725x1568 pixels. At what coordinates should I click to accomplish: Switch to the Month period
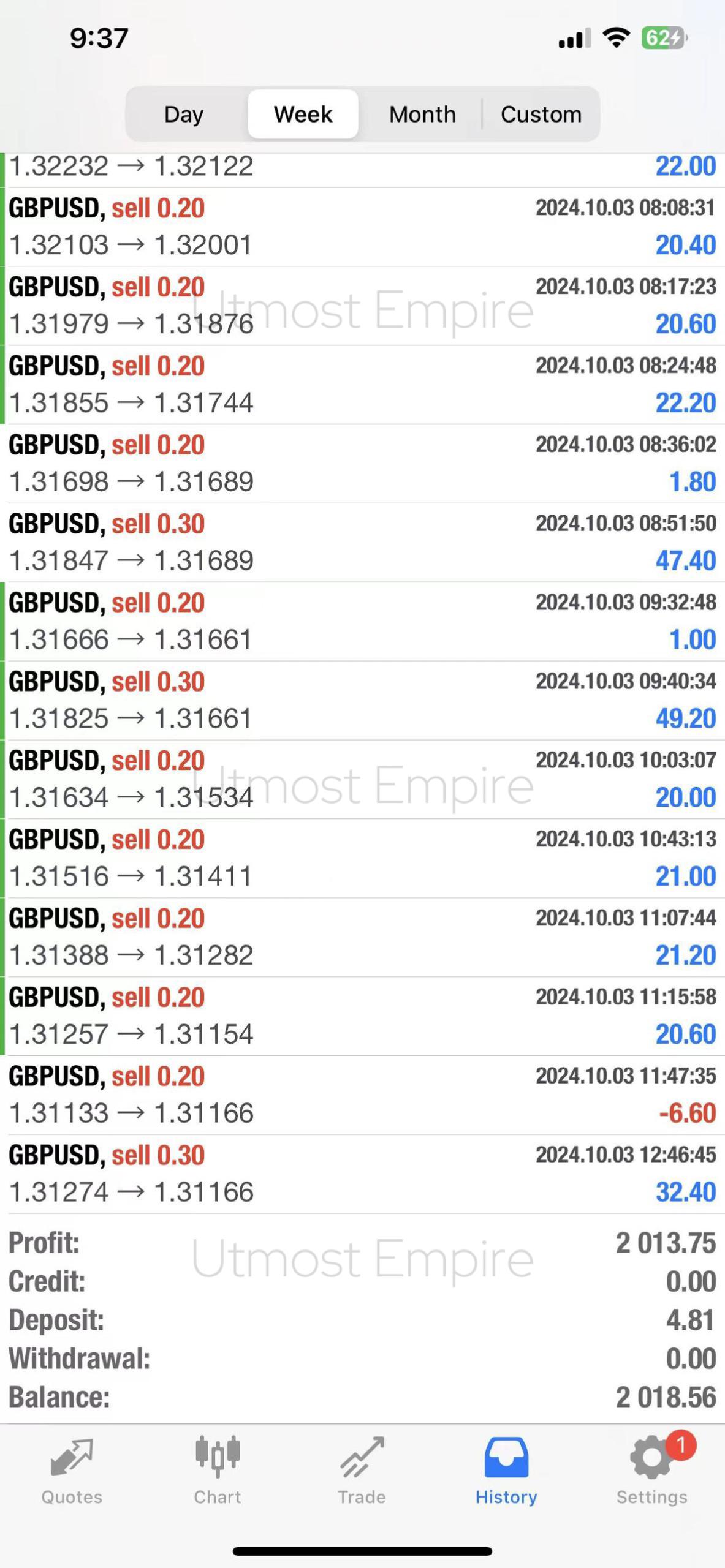pos(422,114)
